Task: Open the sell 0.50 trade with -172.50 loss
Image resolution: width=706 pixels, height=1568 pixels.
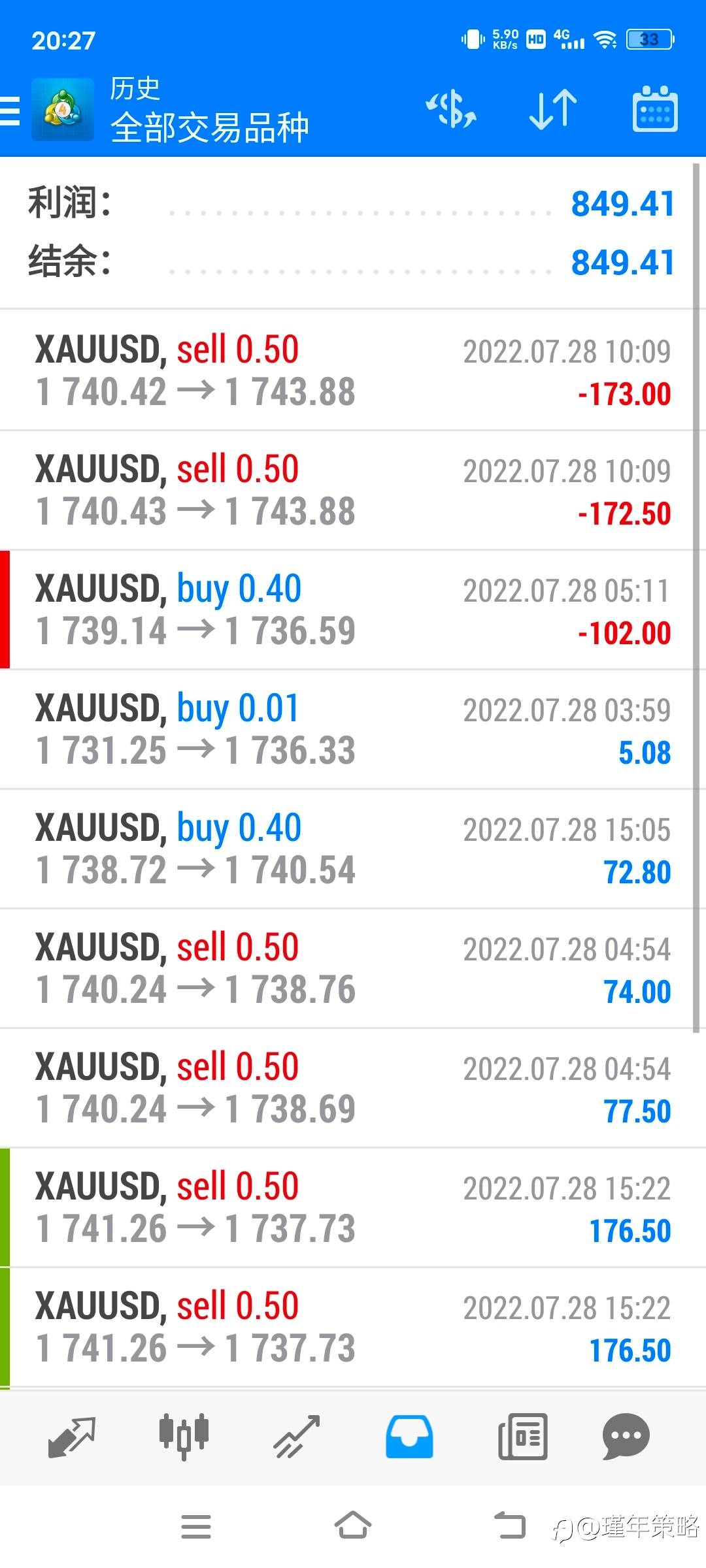Action: click(x=353, y=490)
